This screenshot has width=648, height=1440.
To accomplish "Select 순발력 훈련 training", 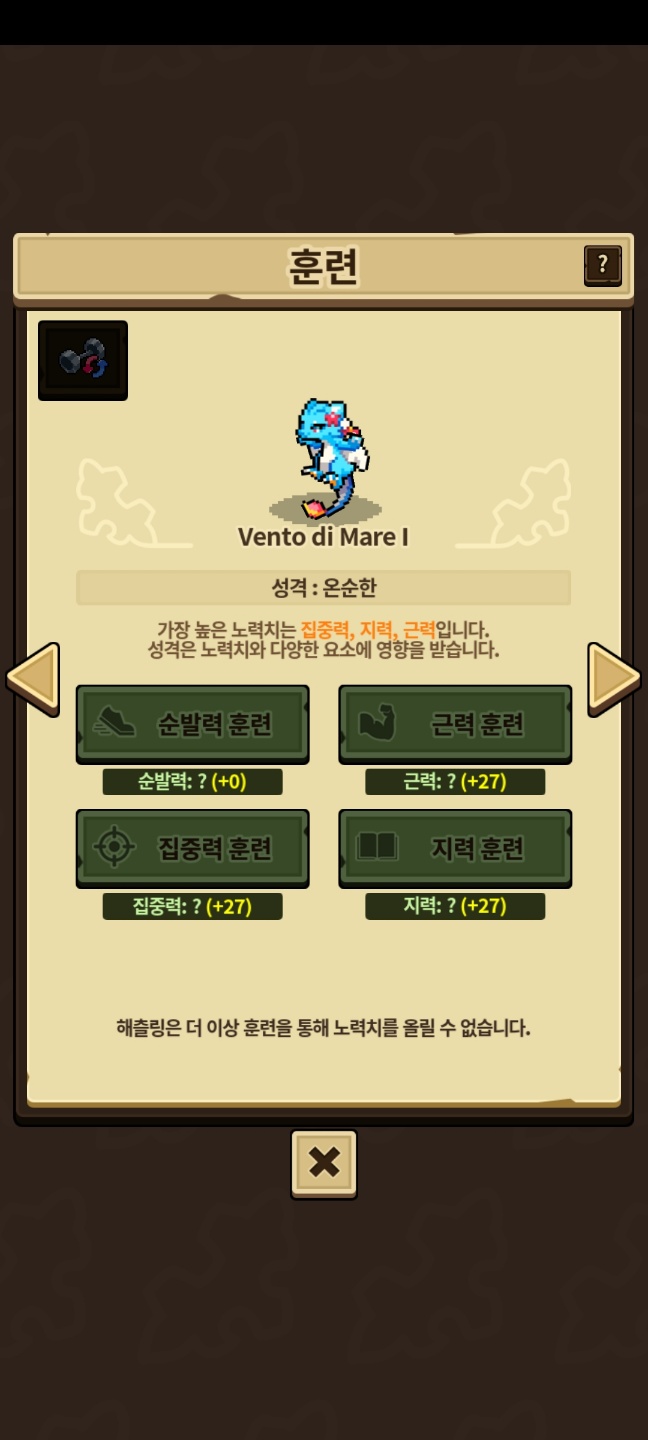I will (192, 724).
